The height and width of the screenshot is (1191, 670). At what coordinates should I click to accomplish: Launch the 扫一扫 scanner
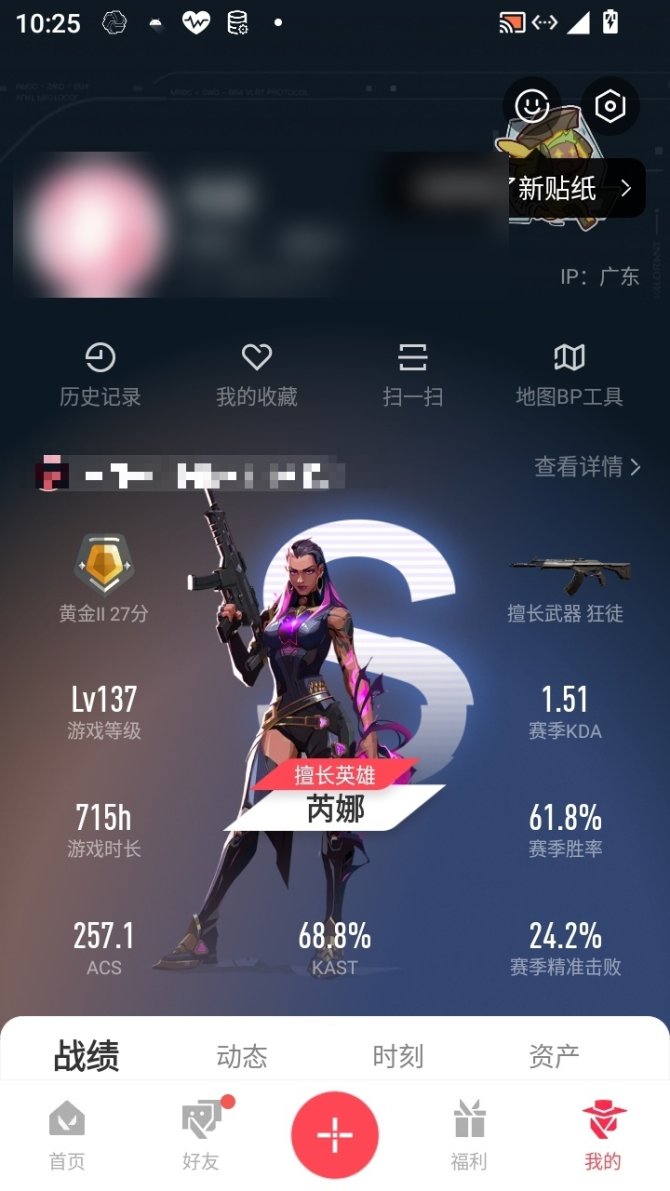click(413, 375)
